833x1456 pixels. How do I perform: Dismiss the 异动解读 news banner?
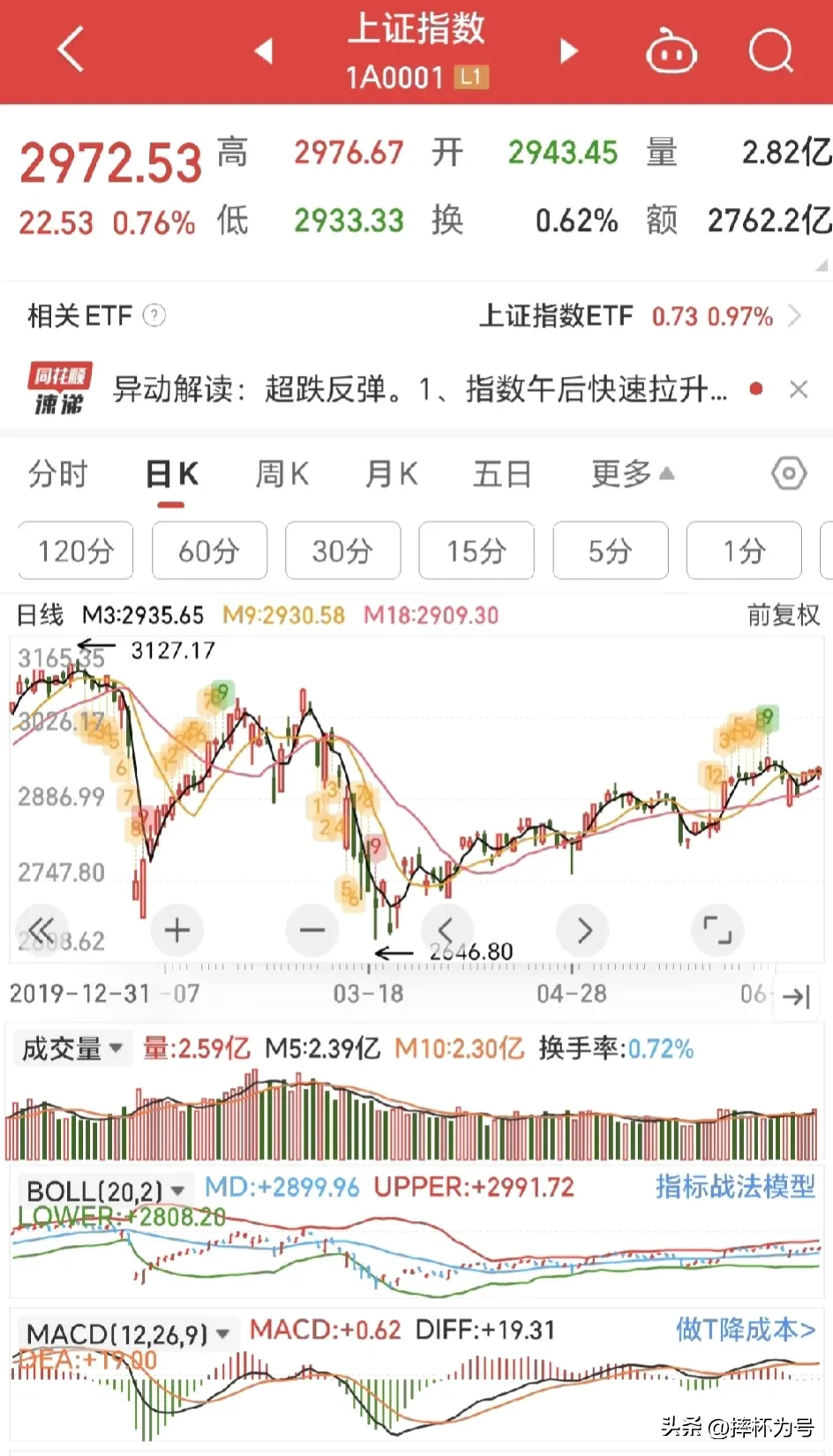click(799, 389)
